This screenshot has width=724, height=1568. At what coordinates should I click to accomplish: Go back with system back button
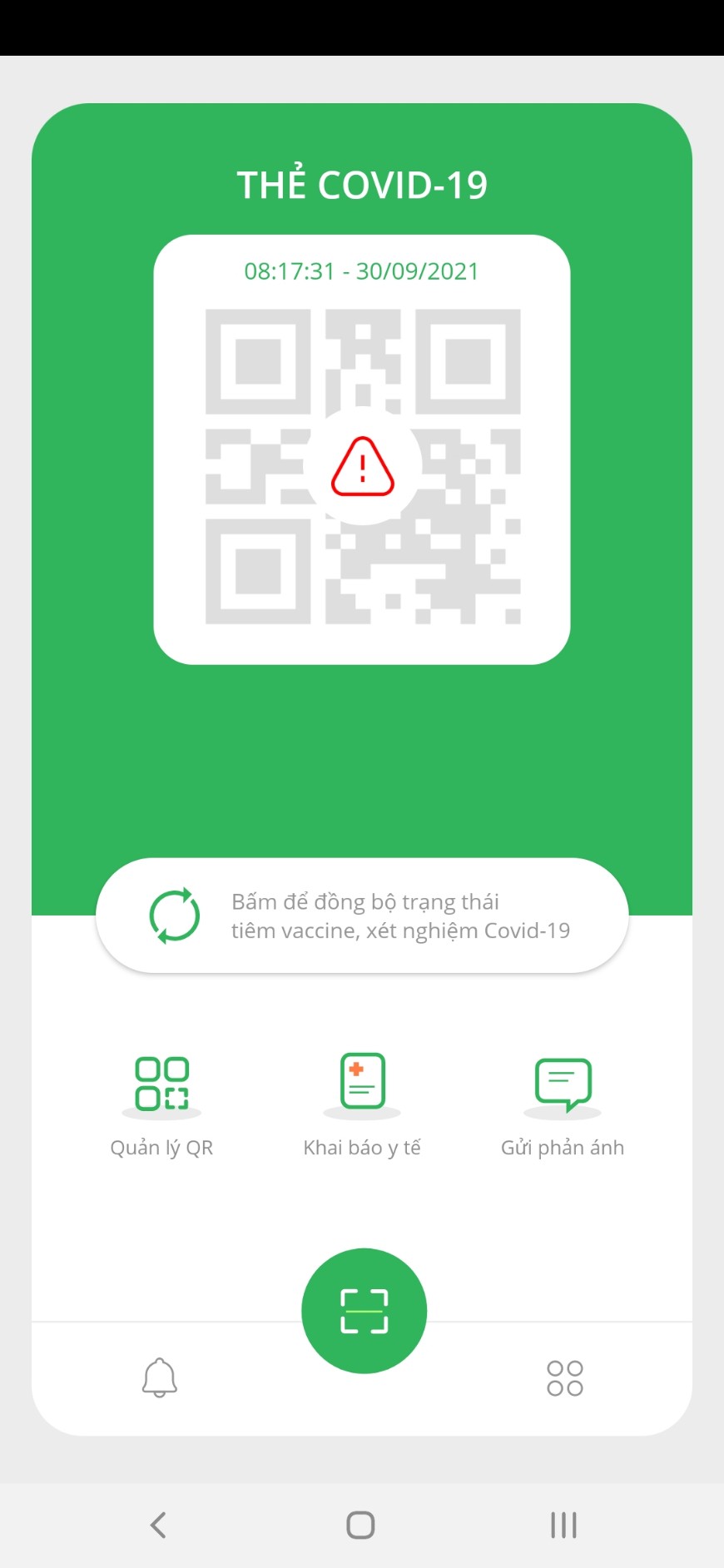(x=158, y=1525)
